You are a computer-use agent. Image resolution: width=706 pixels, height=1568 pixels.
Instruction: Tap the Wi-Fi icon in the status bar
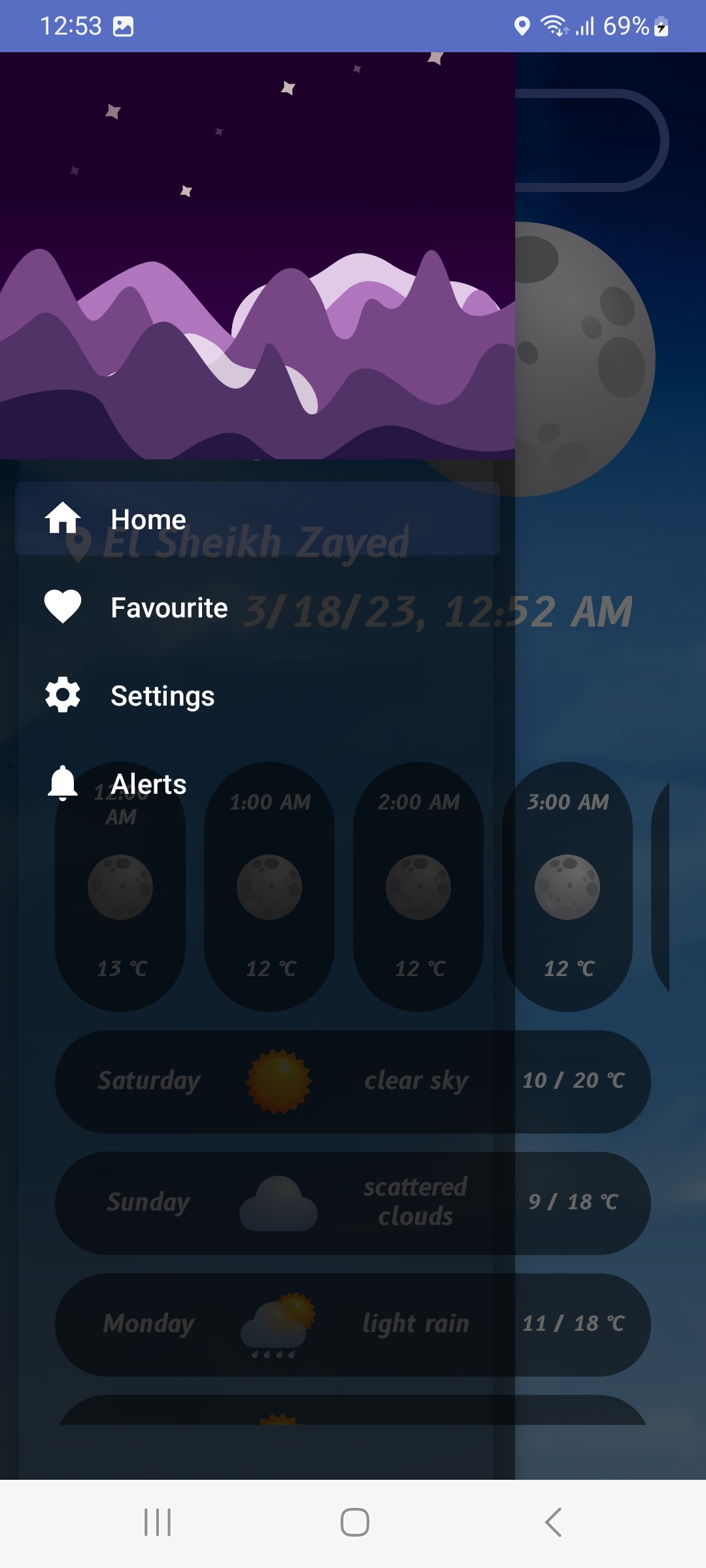click(x=552, y=25)
